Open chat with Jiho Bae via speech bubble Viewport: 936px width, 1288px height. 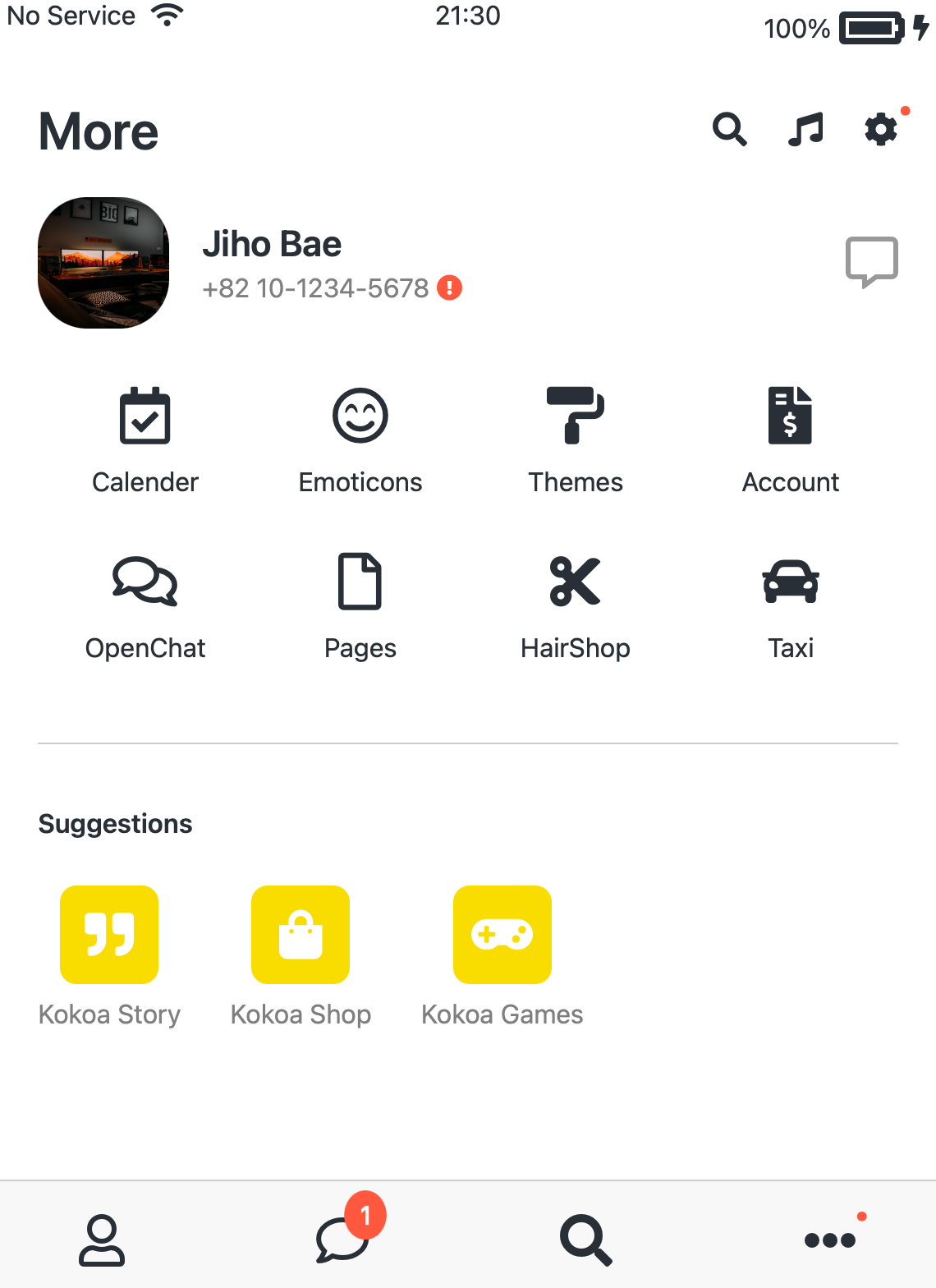[x=872, y=261]
